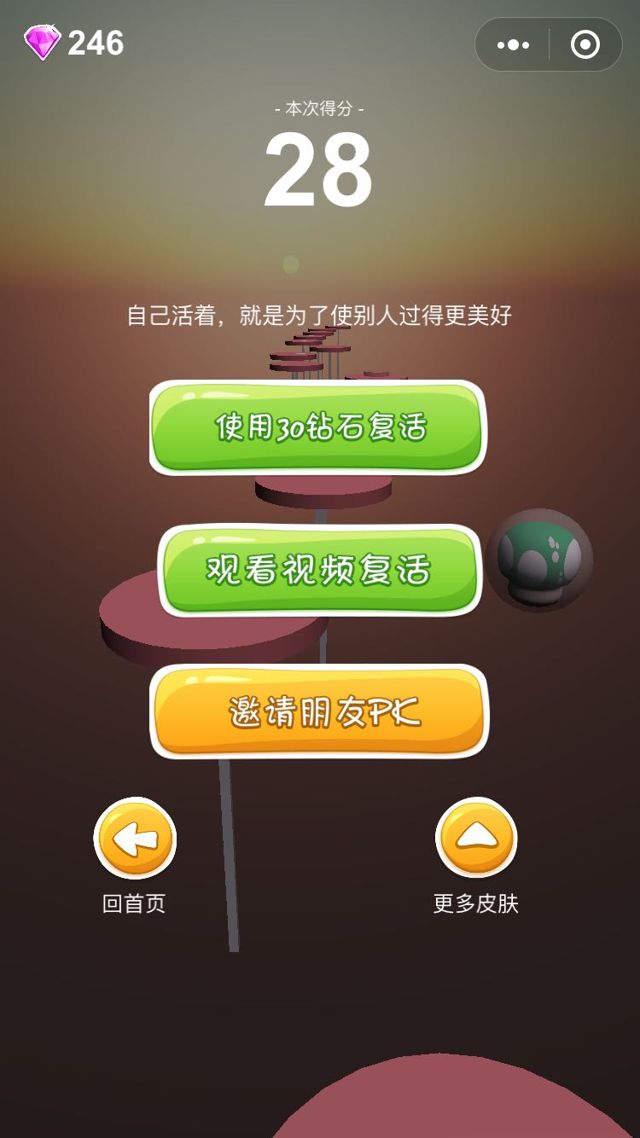
Task: Invite friends to PK
Action: (x=318, y=712)
